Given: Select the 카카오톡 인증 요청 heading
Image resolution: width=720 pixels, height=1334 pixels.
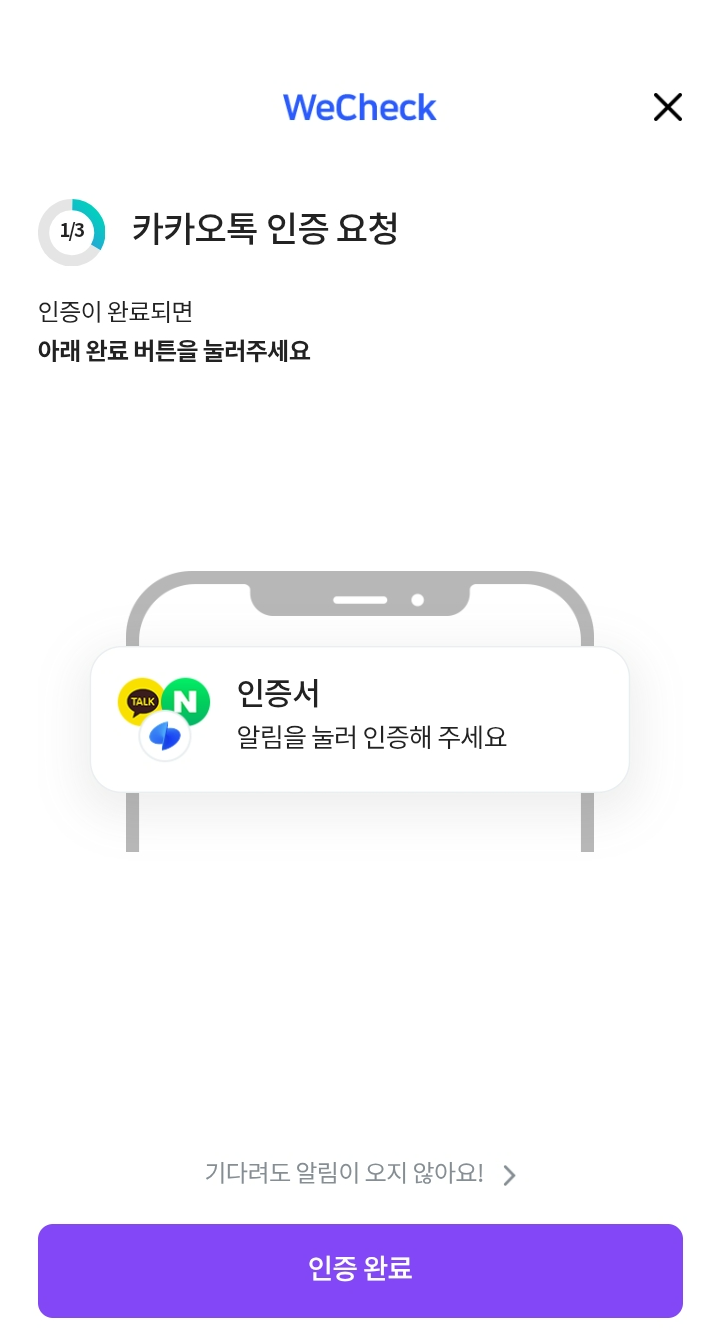Looking at the screenshot, I should pos(267,231).
